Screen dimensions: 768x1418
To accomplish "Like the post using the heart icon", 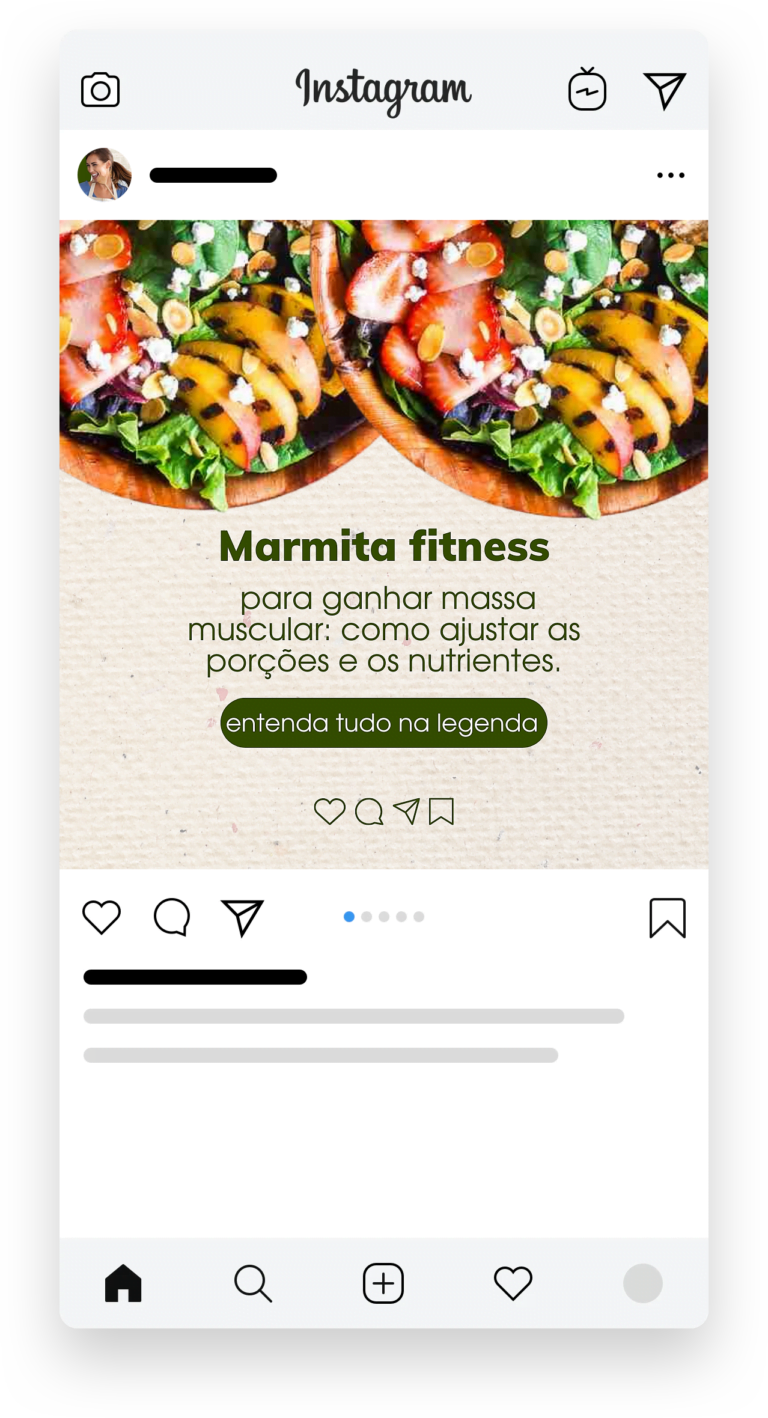I will [x=100, y=916].
